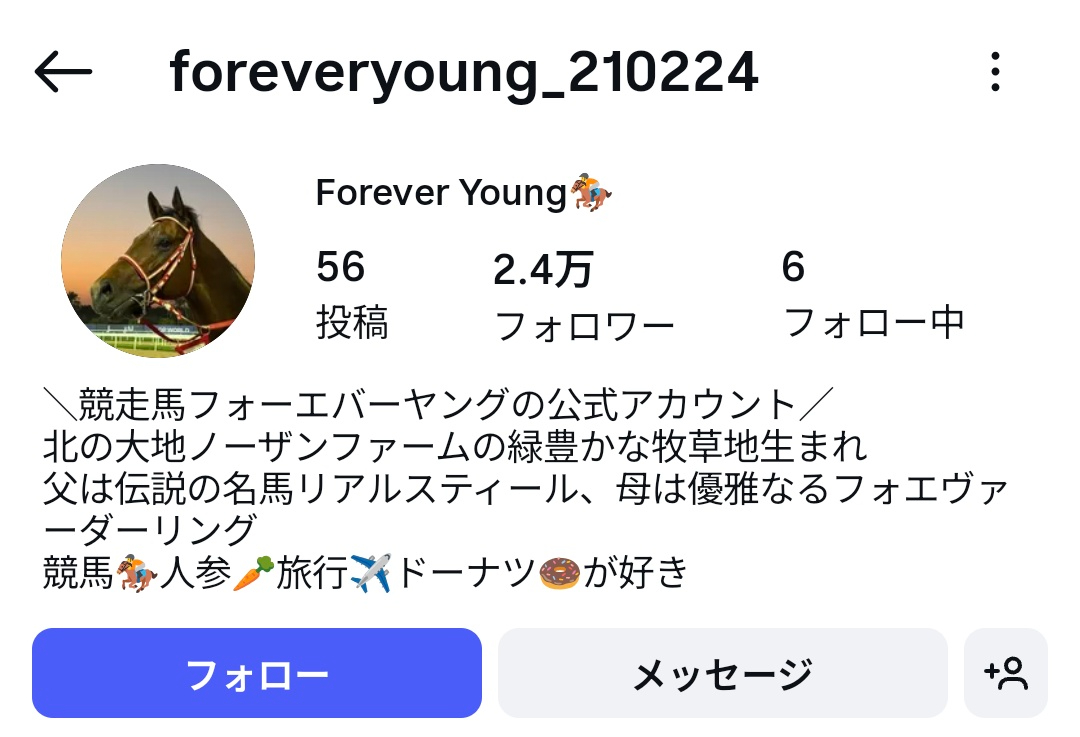
Task: View the 6 フォロー中 list
Action: (x=872, y=295)
